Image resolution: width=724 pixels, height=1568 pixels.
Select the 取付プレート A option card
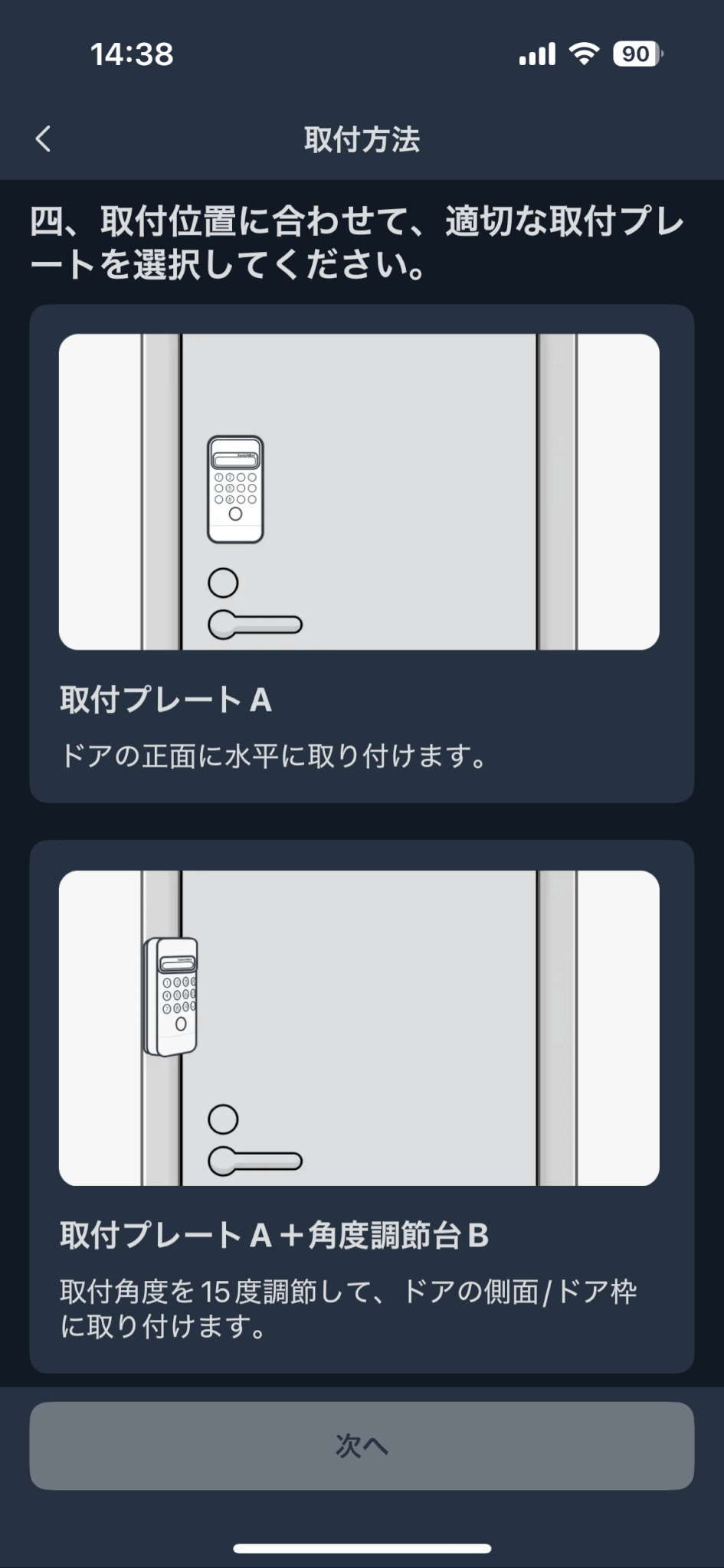(x=362, y=554)
